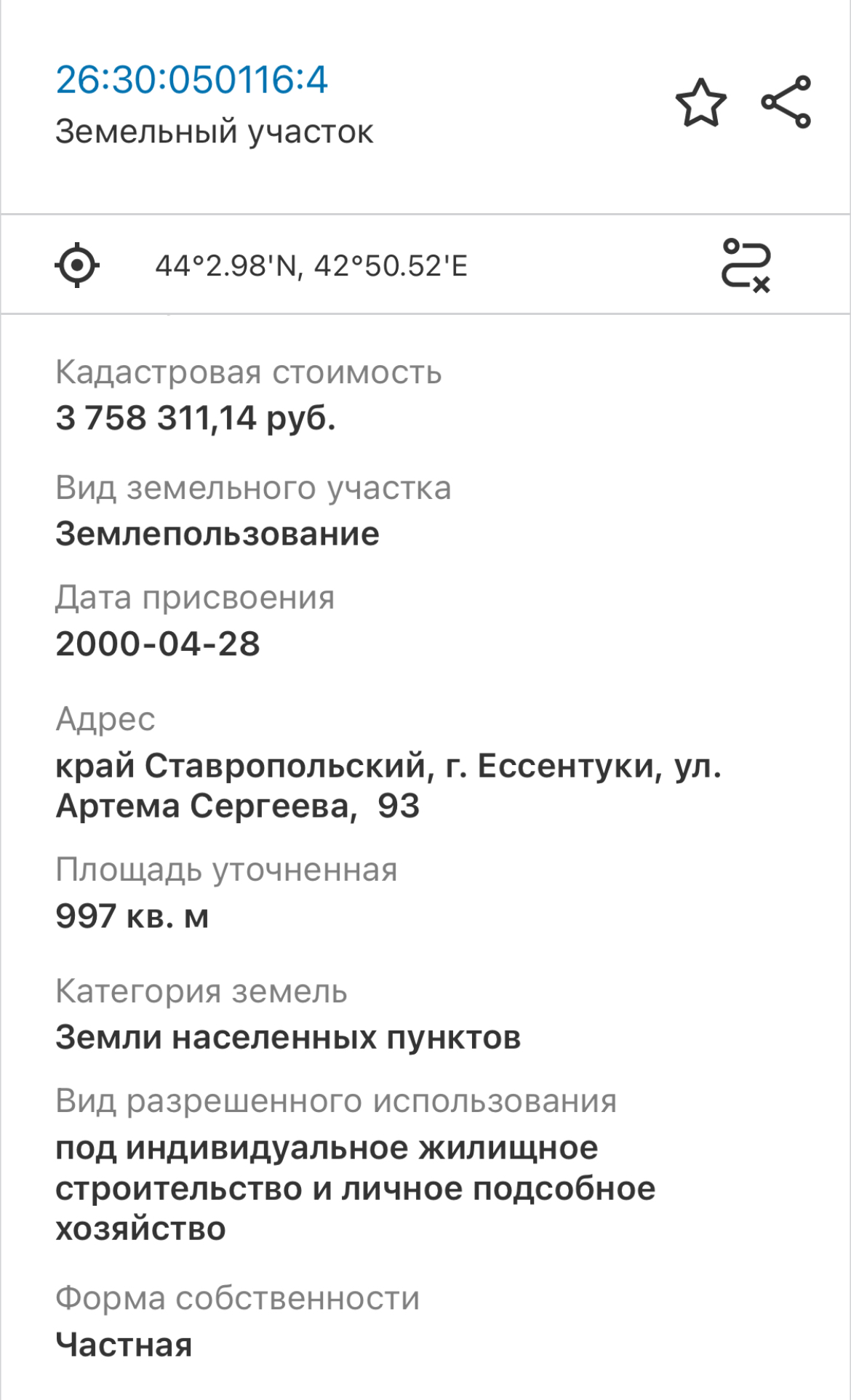Image resolution: width=851 pixels, height=1400 pixels.
Task: Clear the route to this plot
Action: 746,265
